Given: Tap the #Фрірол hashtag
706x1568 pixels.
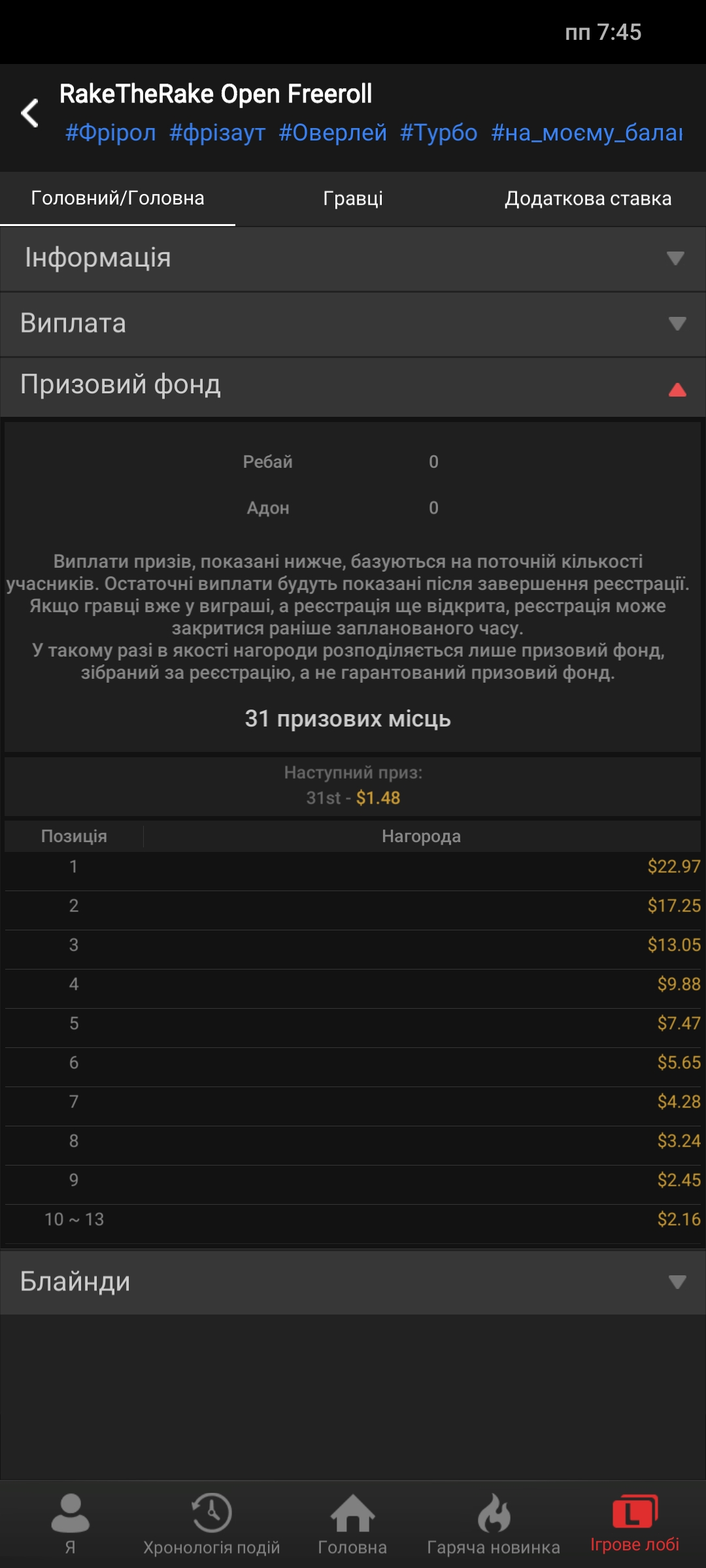Looking at the screenshot, I should [x=110, y=133].
